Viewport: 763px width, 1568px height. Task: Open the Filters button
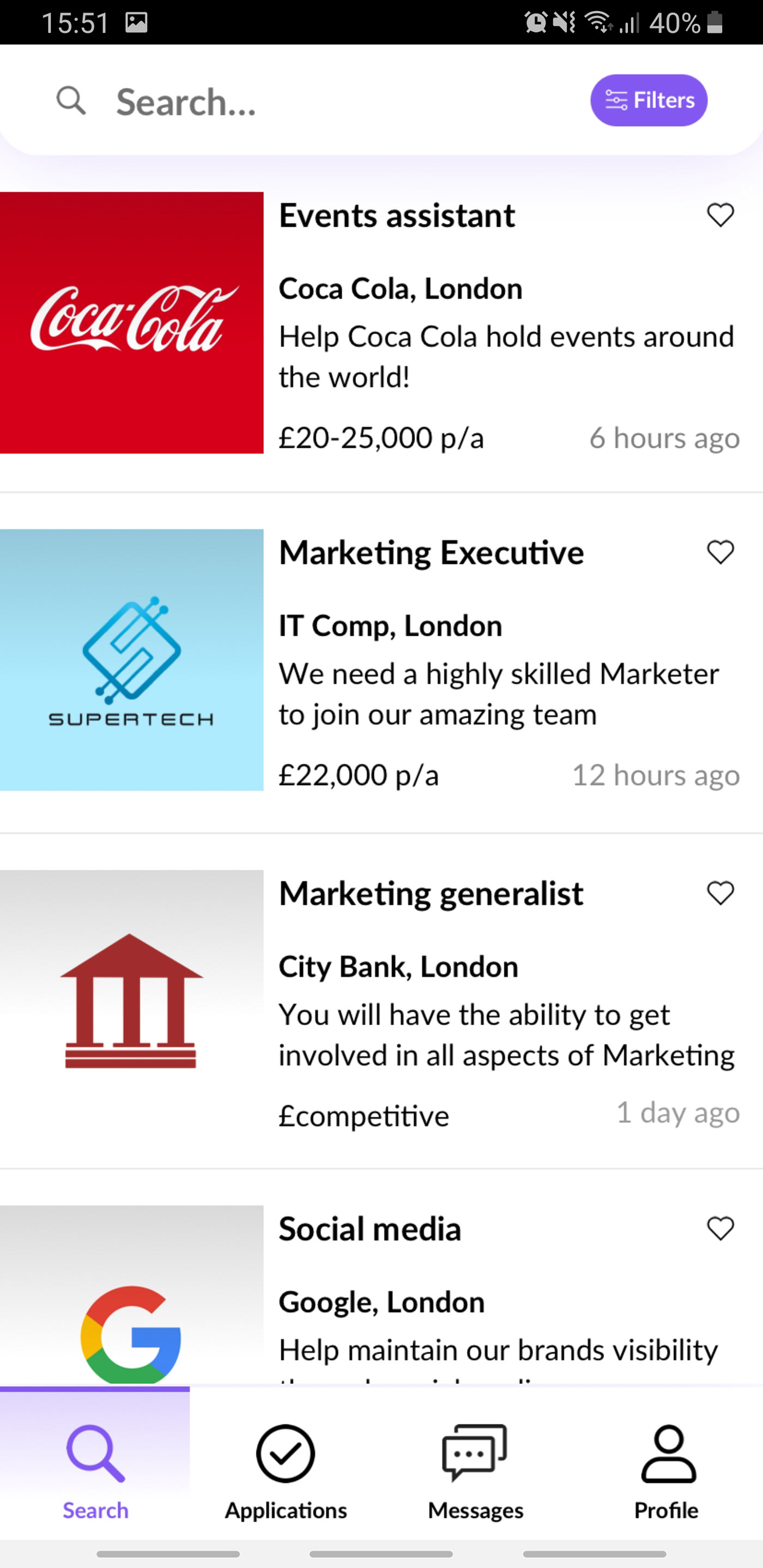coord(649,100)
